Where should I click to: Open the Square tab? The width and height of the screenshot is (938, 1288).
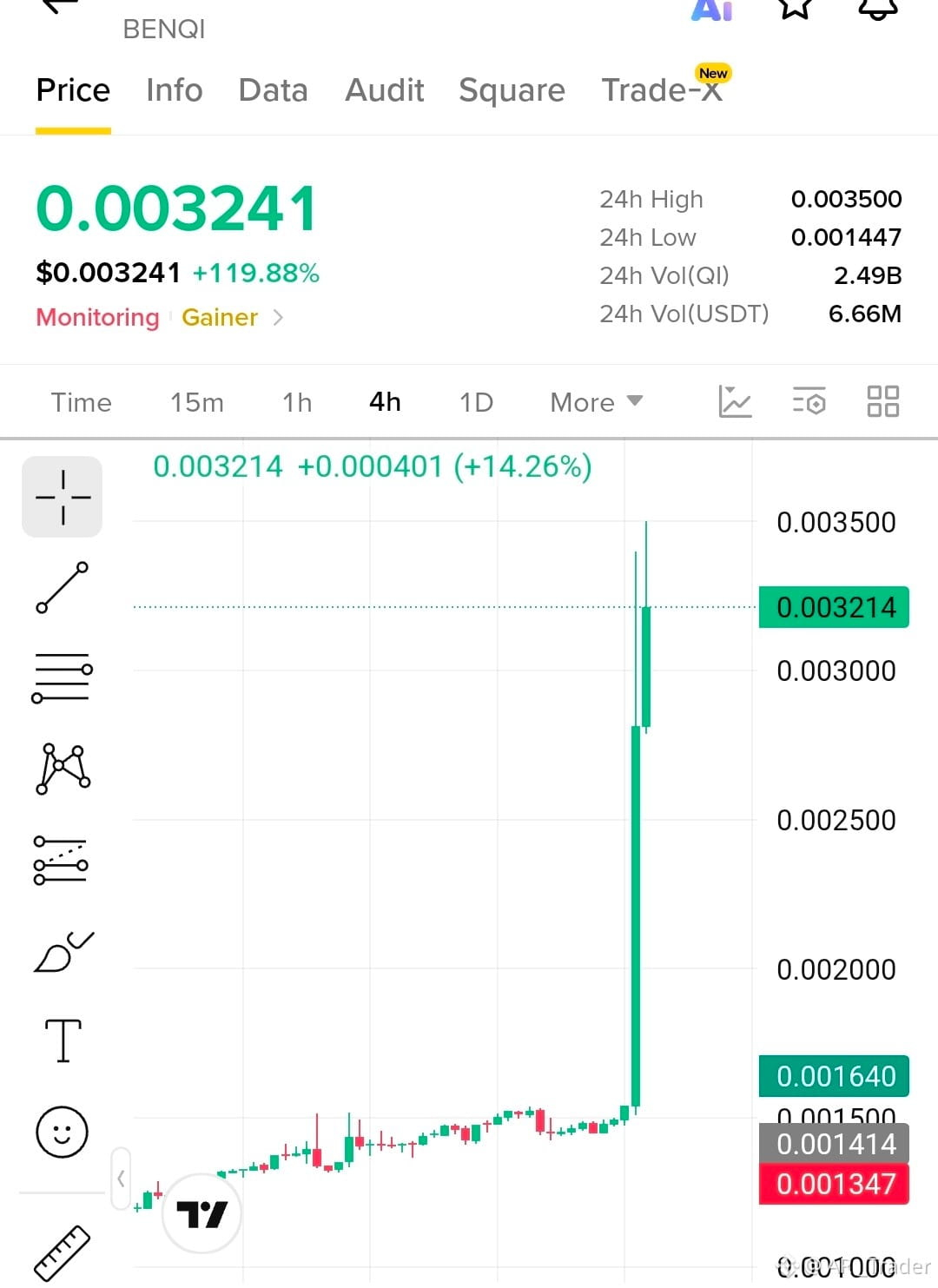pos(512,90)
